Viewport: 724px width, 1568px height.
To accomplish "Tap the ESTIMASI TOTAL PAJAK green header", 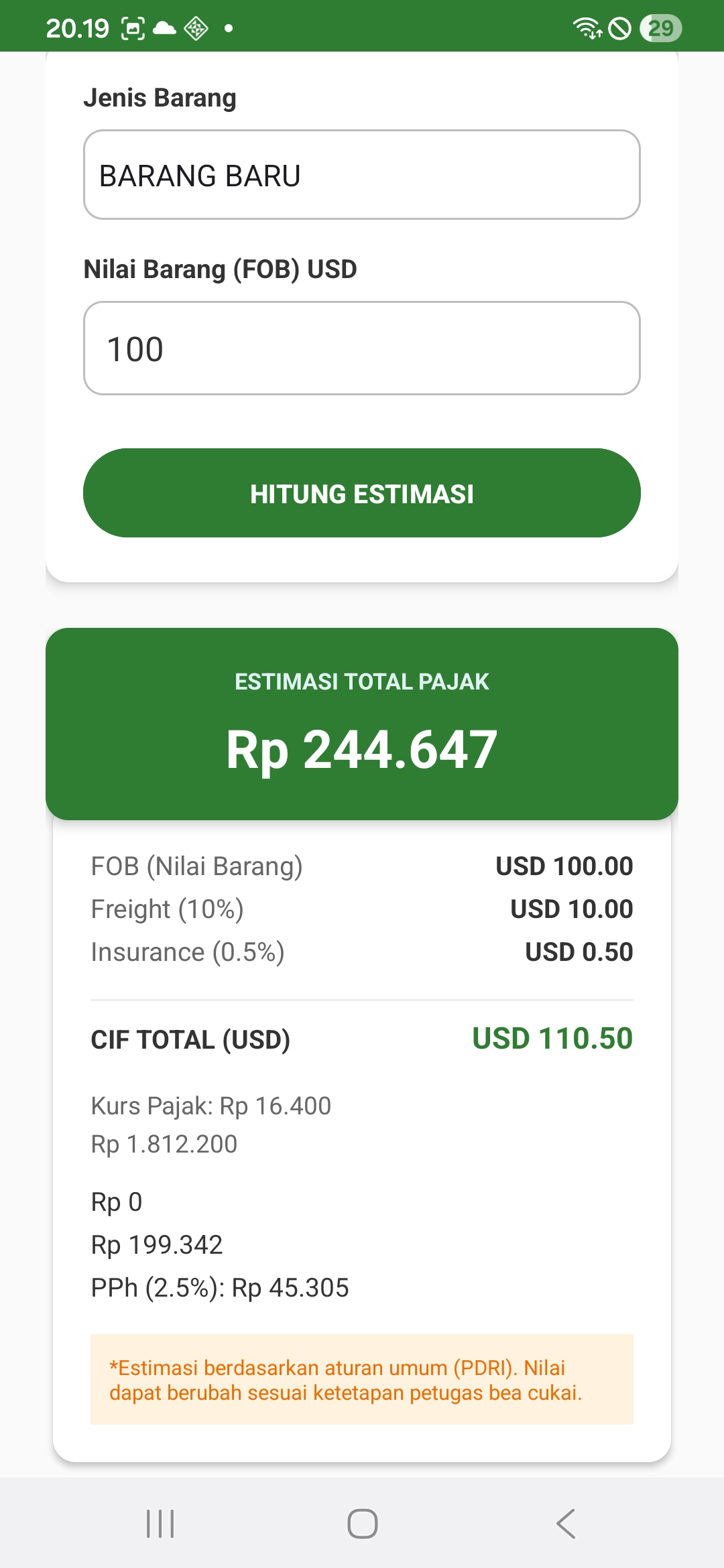I will (x=361, y=681).
